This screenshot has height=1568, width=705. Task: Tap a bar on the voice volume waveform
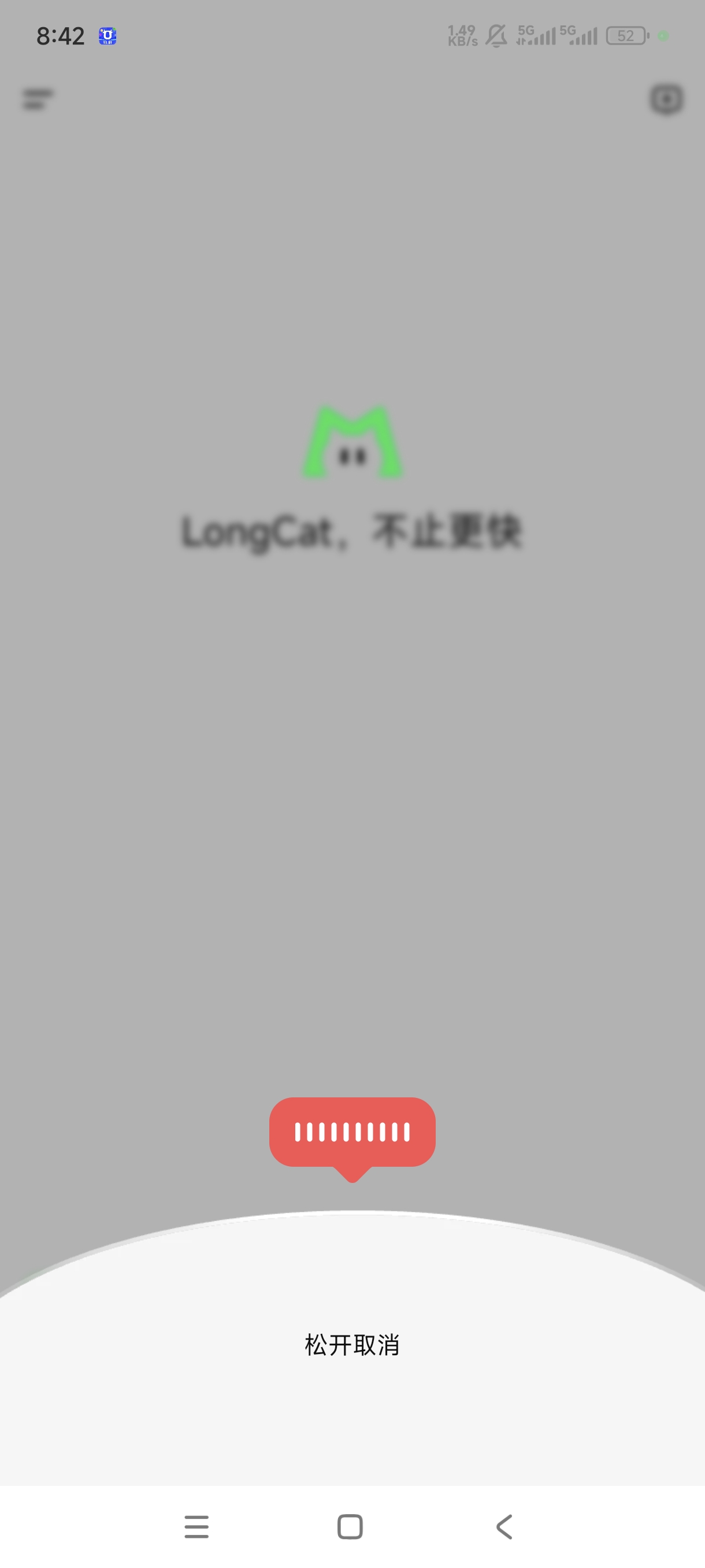pos(352,1130)
